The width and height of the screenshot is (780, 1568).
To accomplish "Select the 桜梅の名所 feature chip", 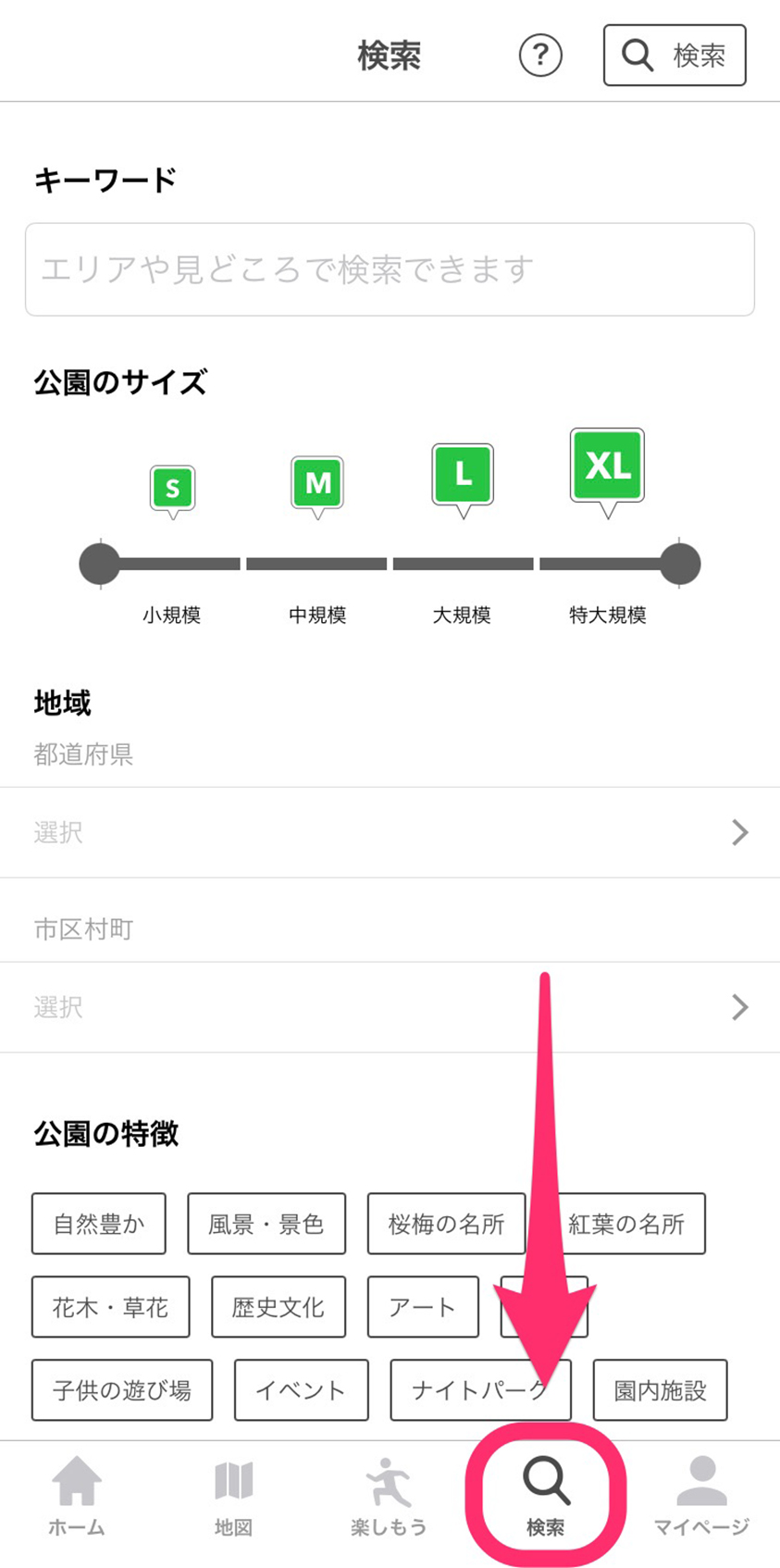I will [x=447, y=1224].
